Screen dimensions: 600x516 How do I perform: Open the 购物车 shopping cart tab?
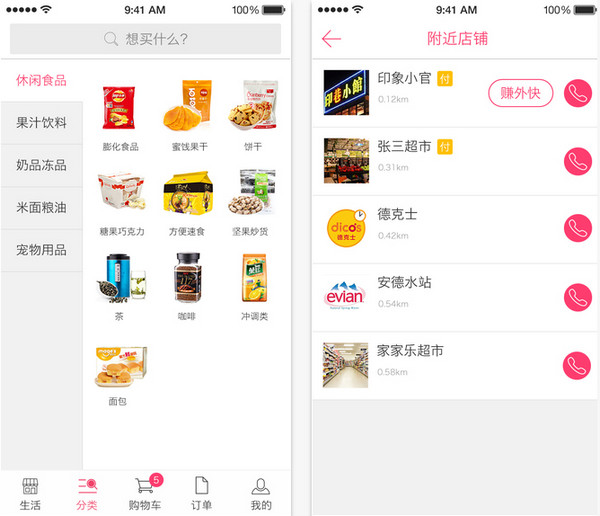pos(146,494)
